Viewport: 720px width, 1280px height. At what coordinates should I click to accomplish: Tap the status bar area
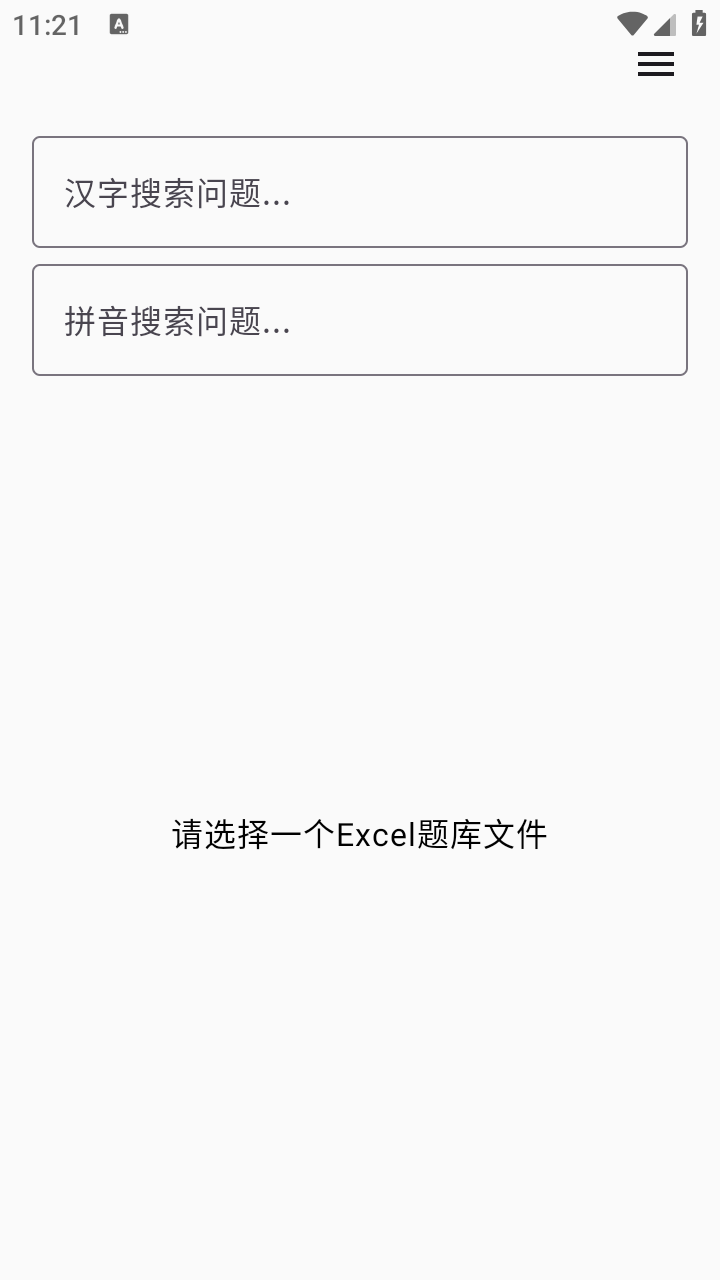coord(360,22)
